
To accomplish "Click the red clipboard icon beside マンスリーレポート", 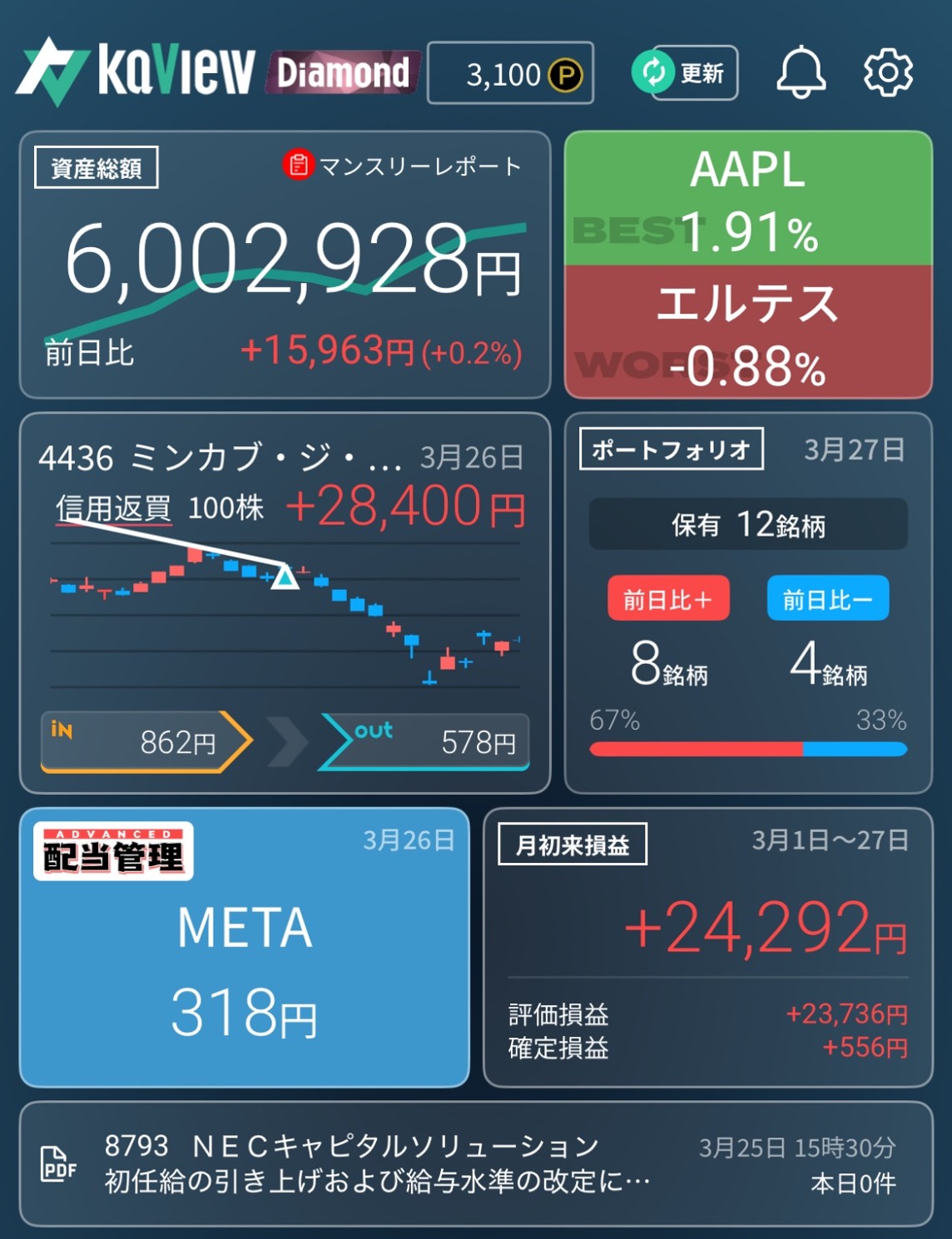I will (299, 166).
